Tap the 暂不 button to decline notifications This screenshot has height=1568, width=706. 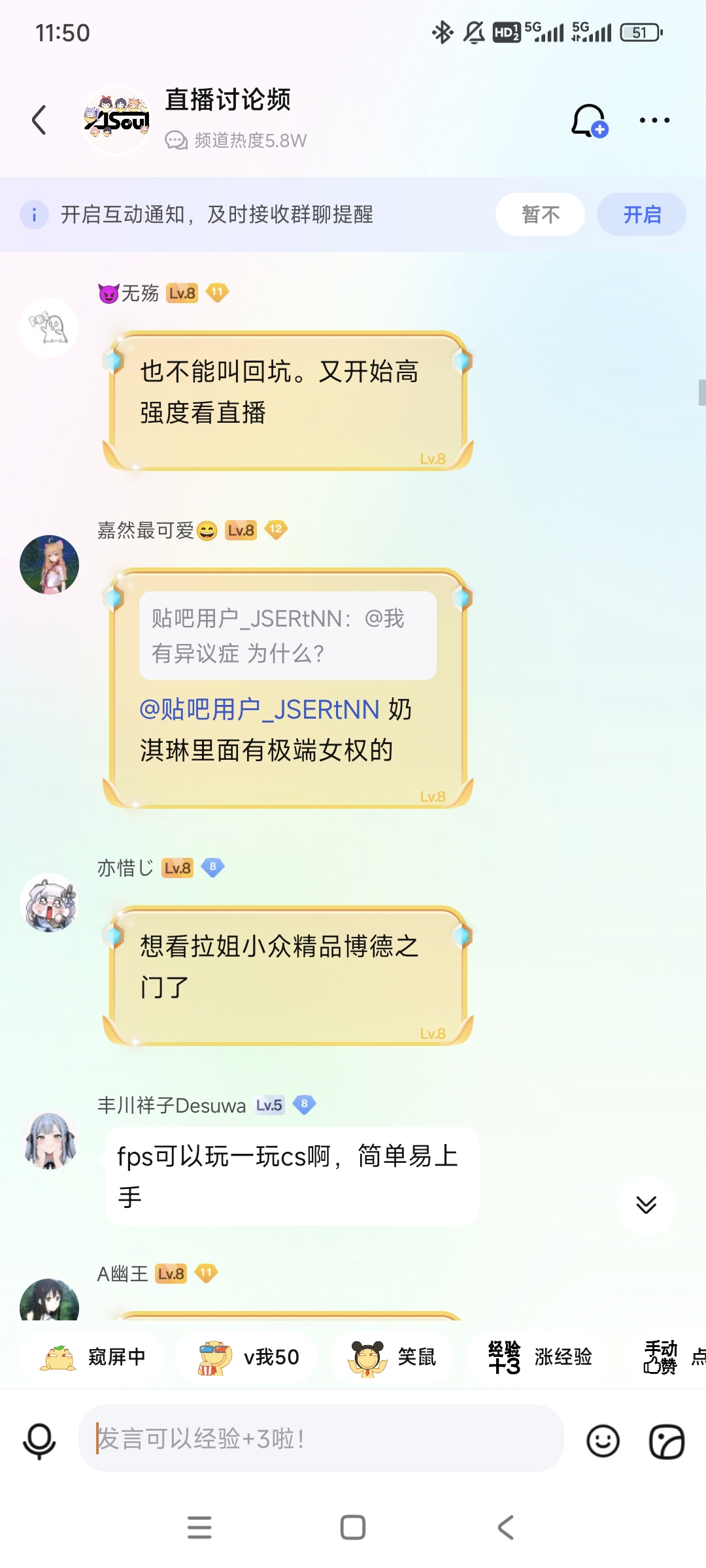click(540, 214)
